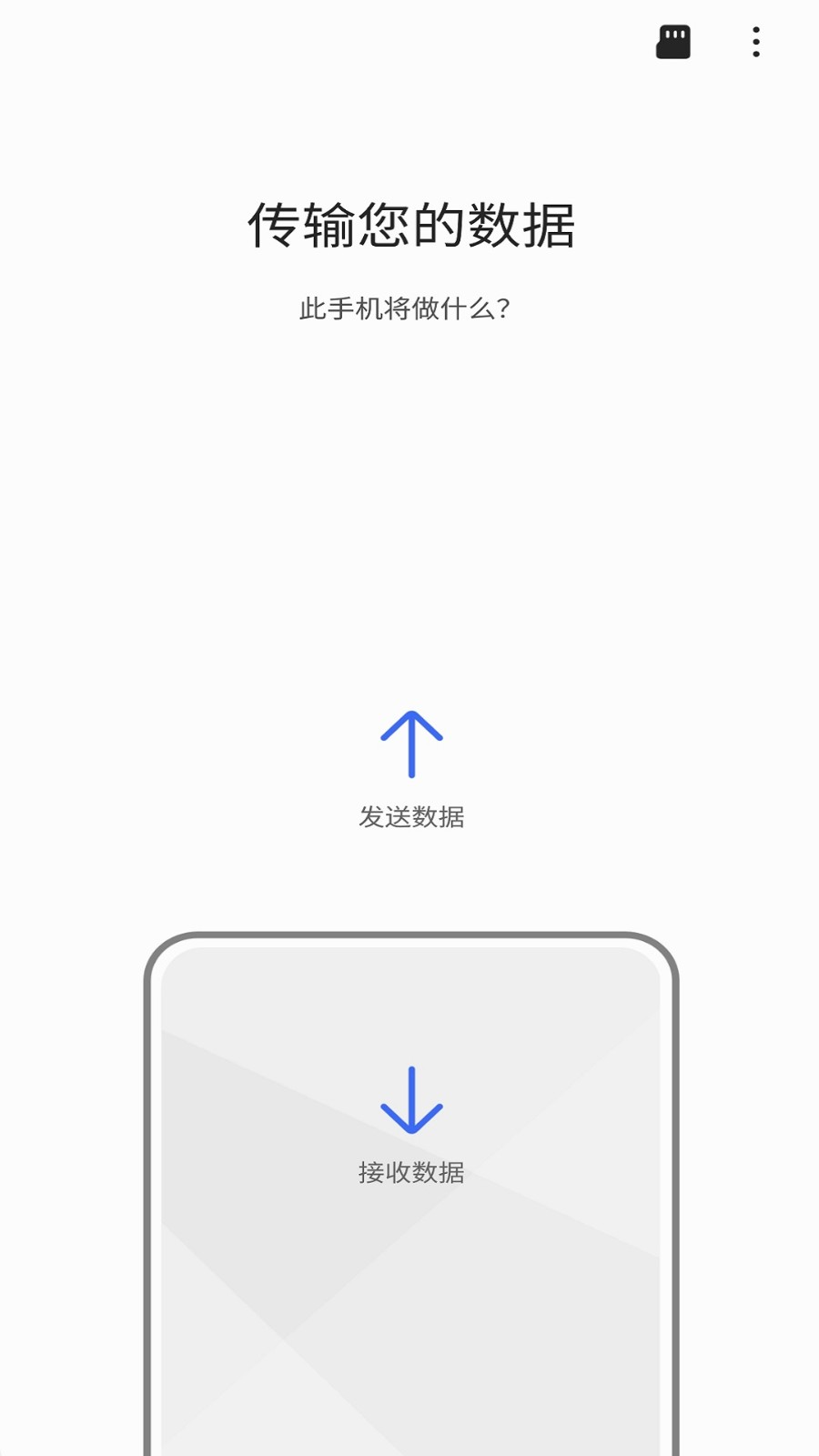Tap 此手机将做什么? subtitle text
This screenshot has width=819, height=1456.
pos(409,309)
